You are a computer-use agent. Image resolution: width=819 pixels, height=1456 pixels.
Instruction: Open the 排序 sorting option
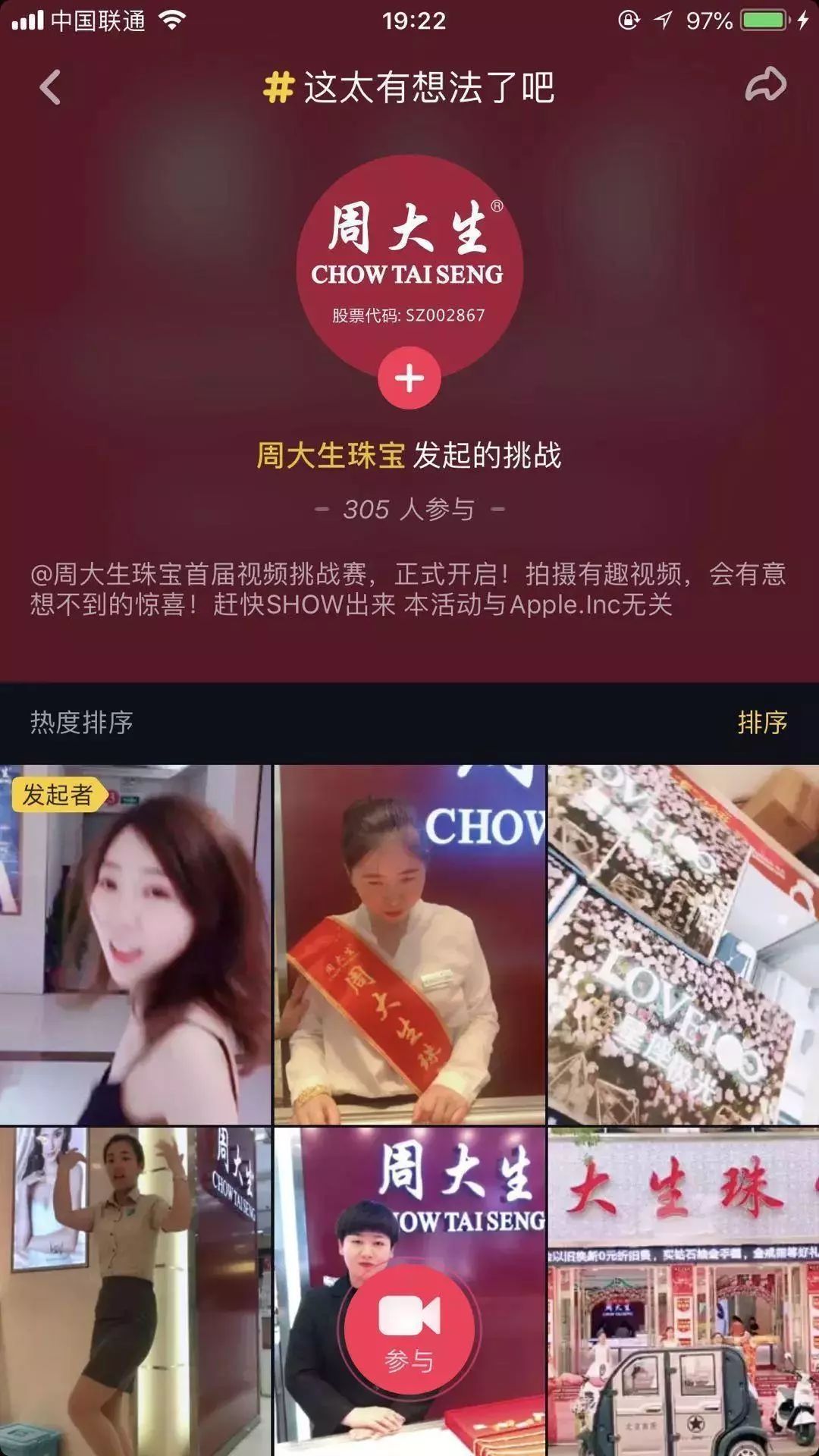761,722
